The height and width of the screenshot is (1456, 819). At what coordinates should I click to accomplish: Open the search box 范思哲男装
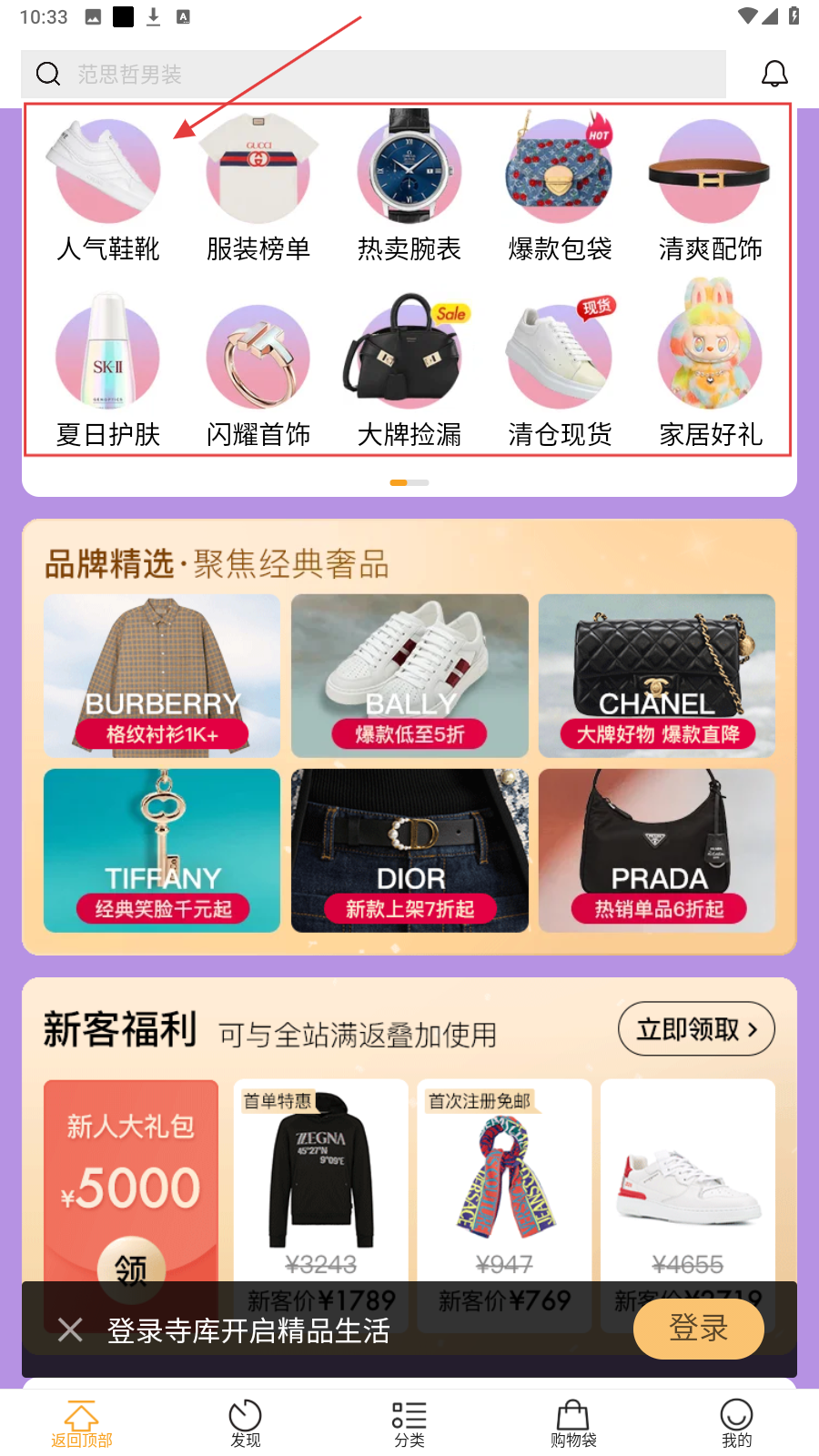pyautogui.click(x=373, y=74)
